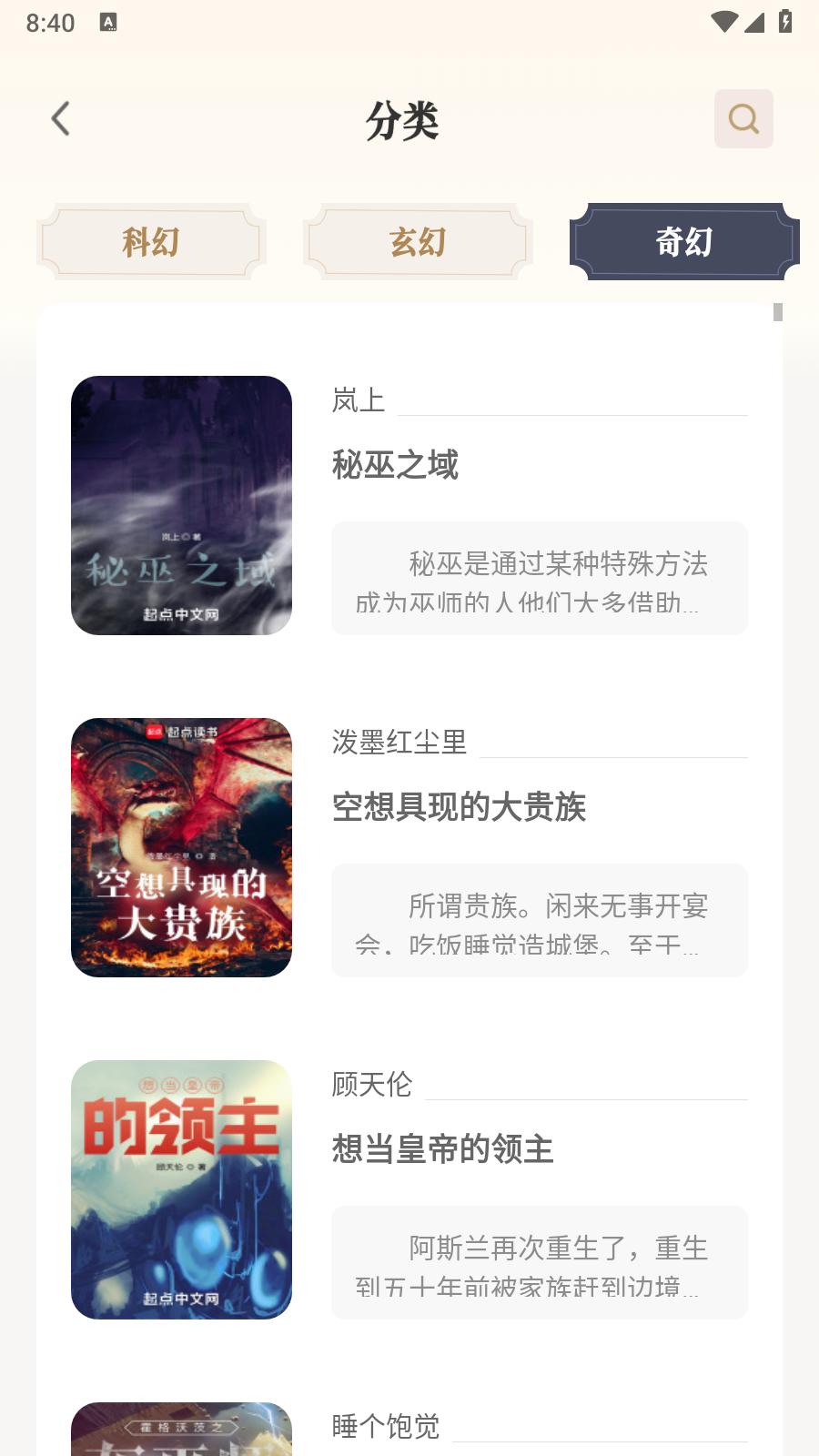This screenshot has width=819, height=1456.
Task: Tap the 想当皇帝的领主 cover thumbnail
Action: (x=181, y=1189)
